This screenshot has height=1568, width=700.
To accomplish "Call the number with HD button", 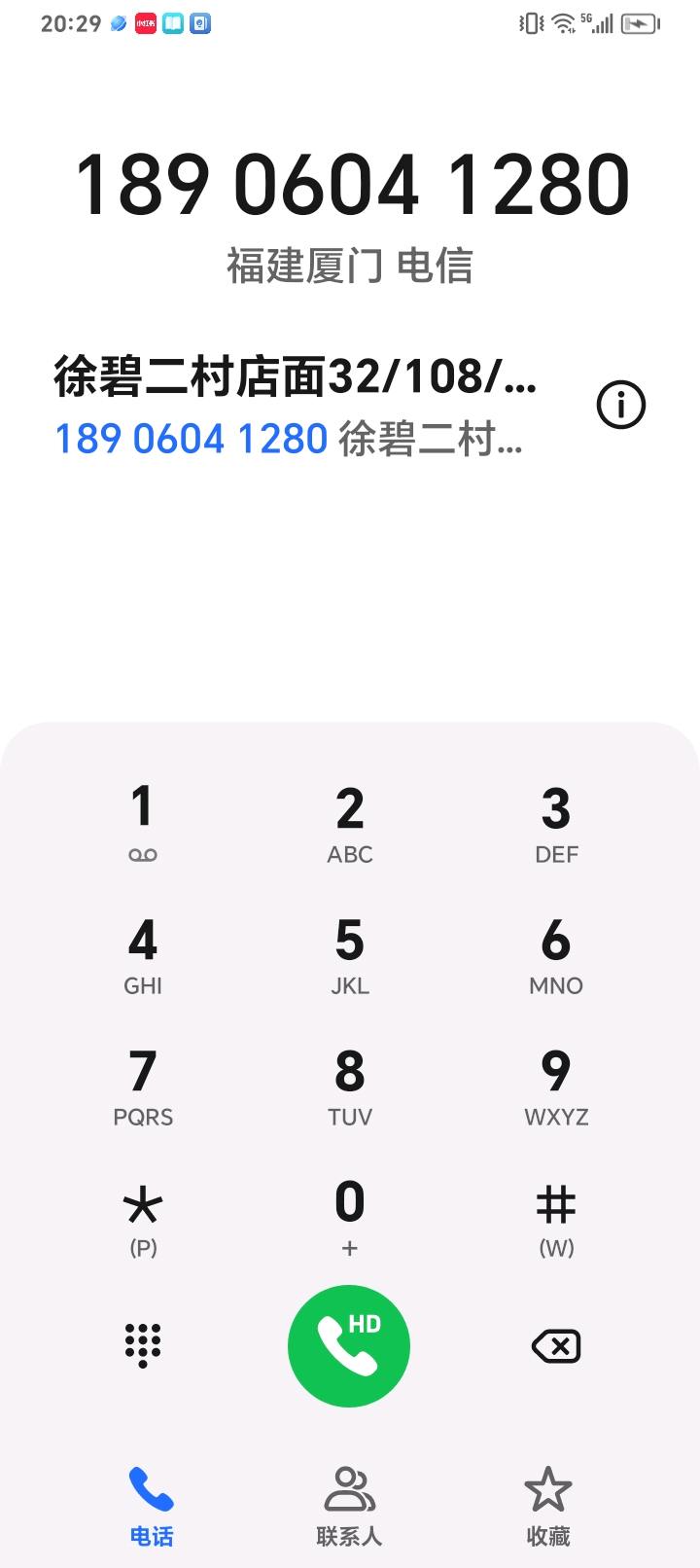I will tap(349, 1346).
